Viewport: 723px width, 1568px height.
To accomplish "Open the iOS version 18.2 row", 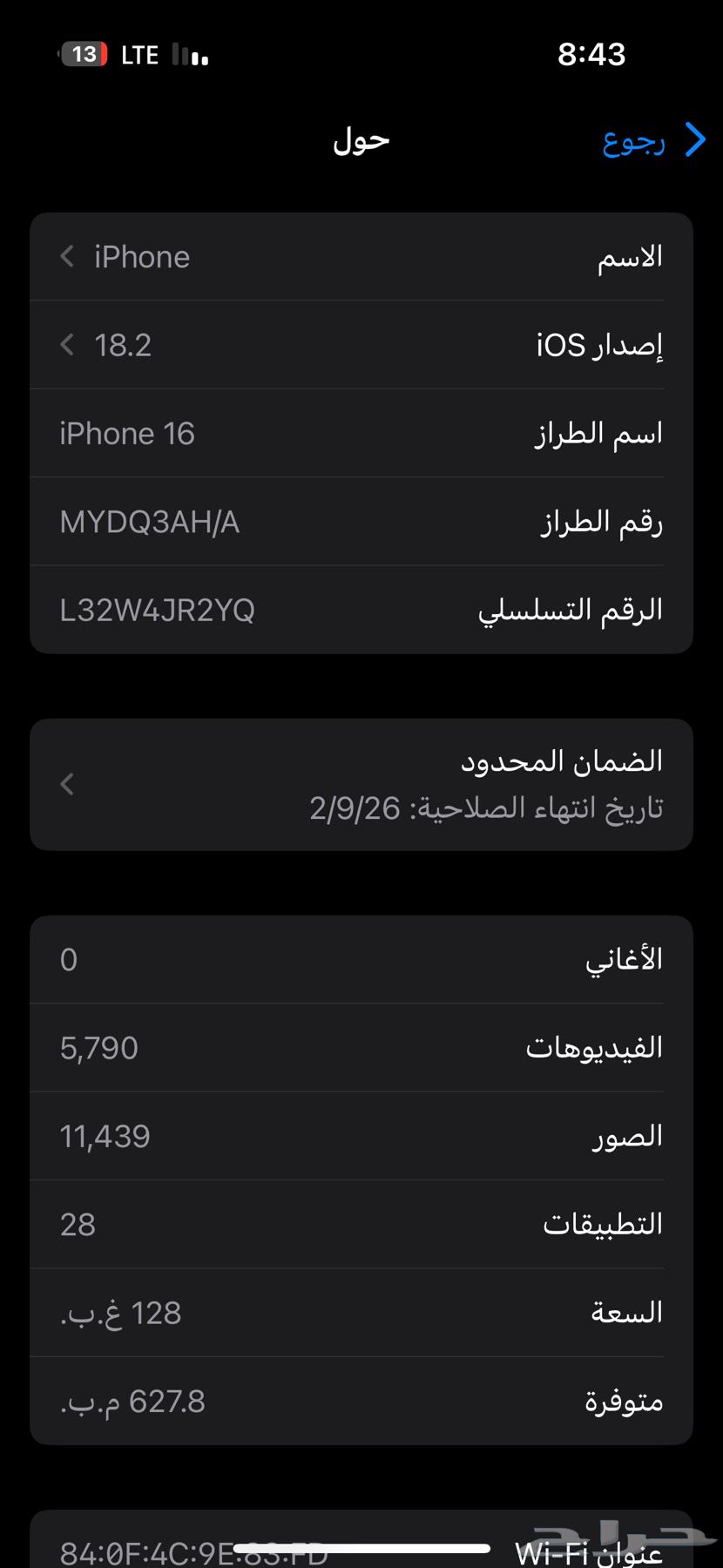I will (x=361, y=345).
